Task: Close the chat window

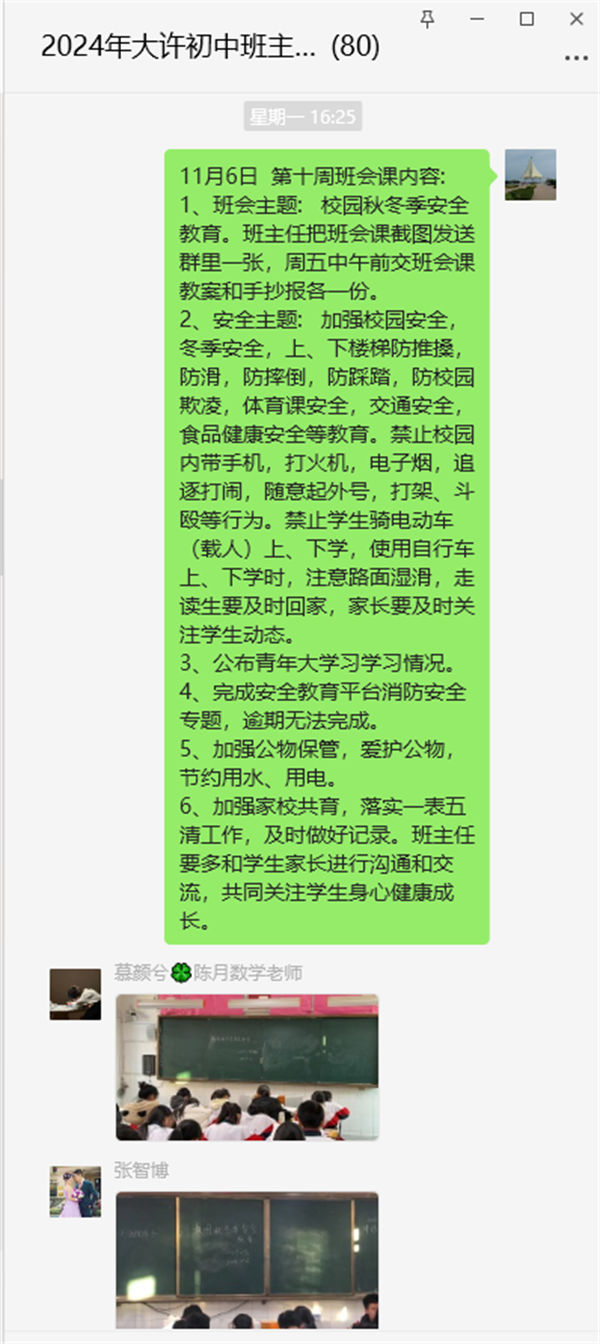Action: pos(577,18)
